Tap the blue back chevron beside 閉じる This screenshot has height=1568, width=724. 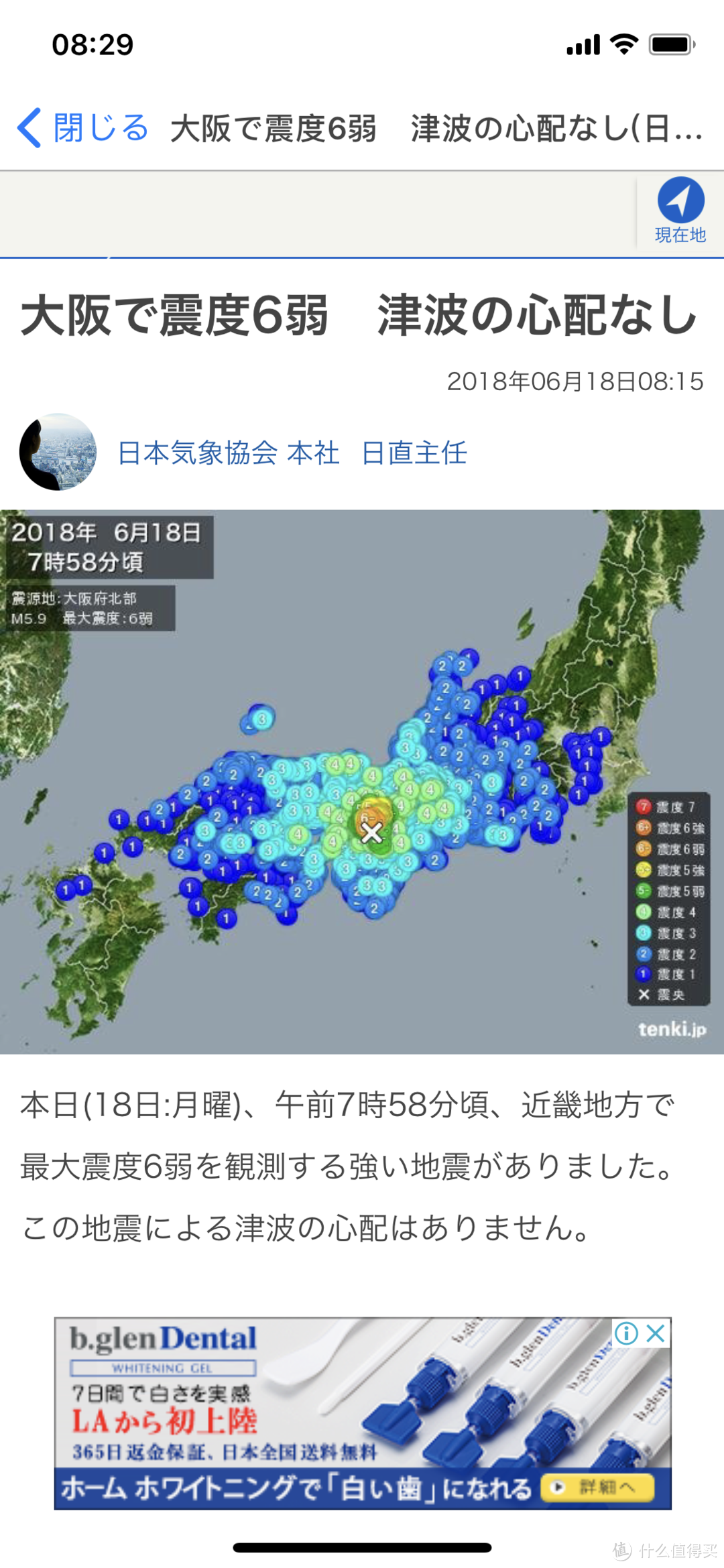pos(30,127)
